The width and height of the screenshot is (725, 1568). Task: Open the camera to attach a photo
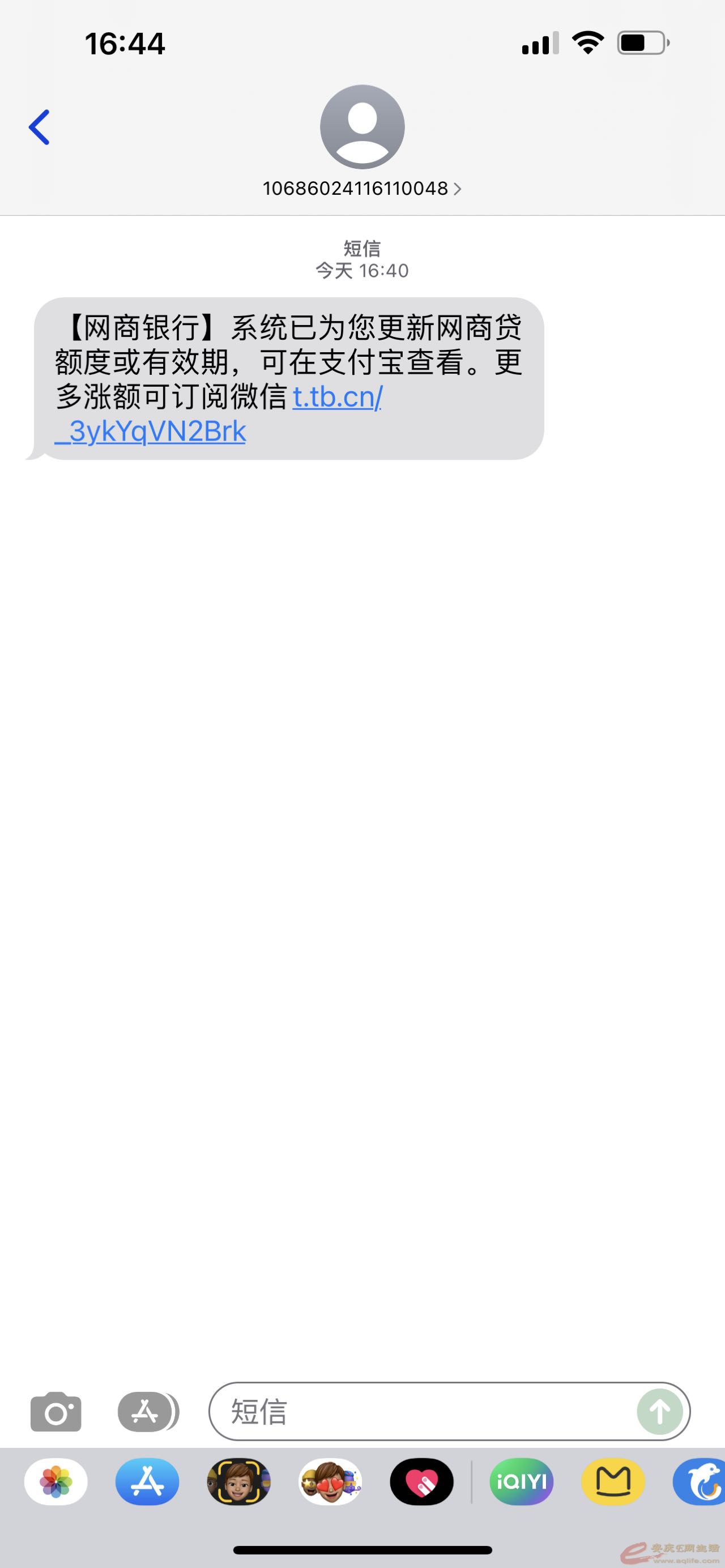pos(56,1412)
